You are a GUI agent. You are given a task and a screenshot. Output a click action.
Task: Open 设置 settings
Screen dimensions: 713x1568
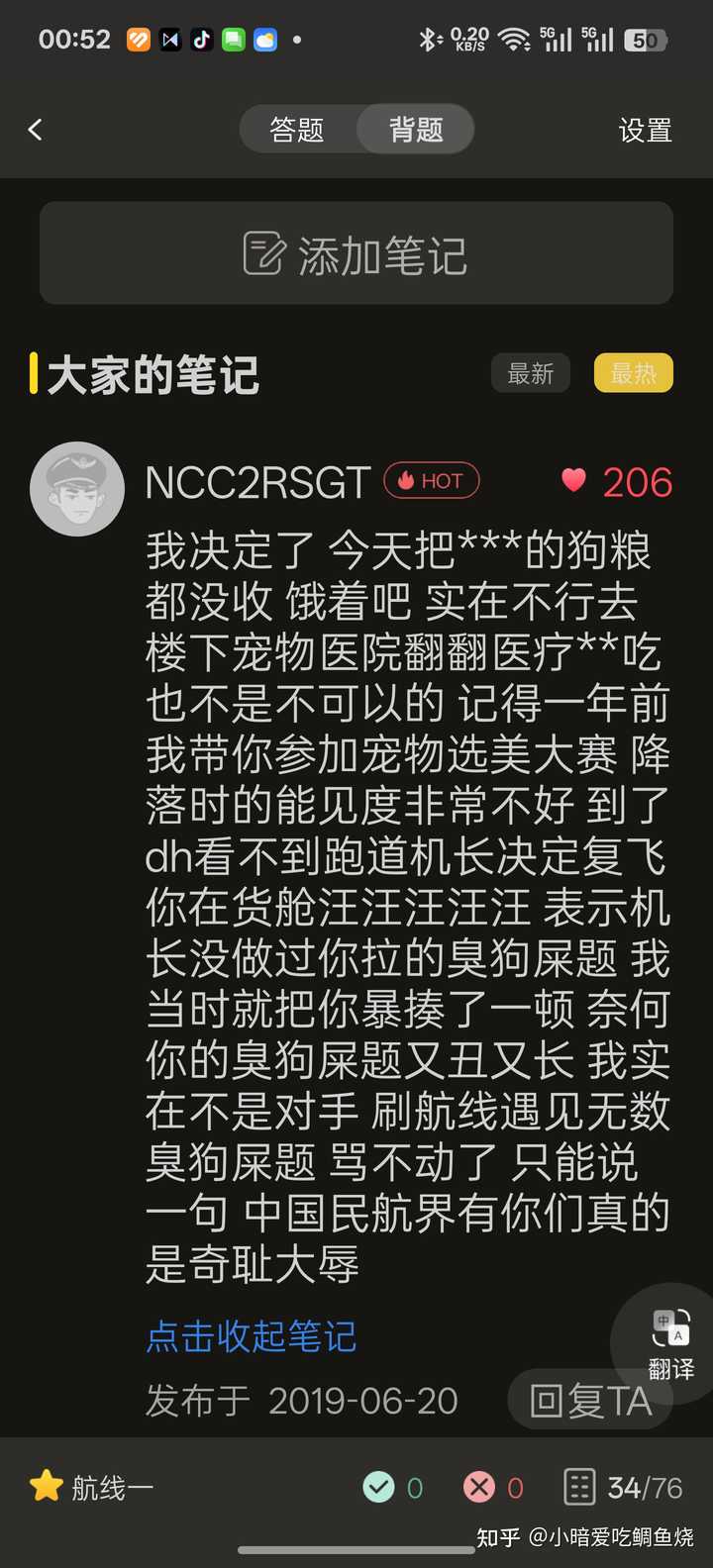(x=645, y=130)
